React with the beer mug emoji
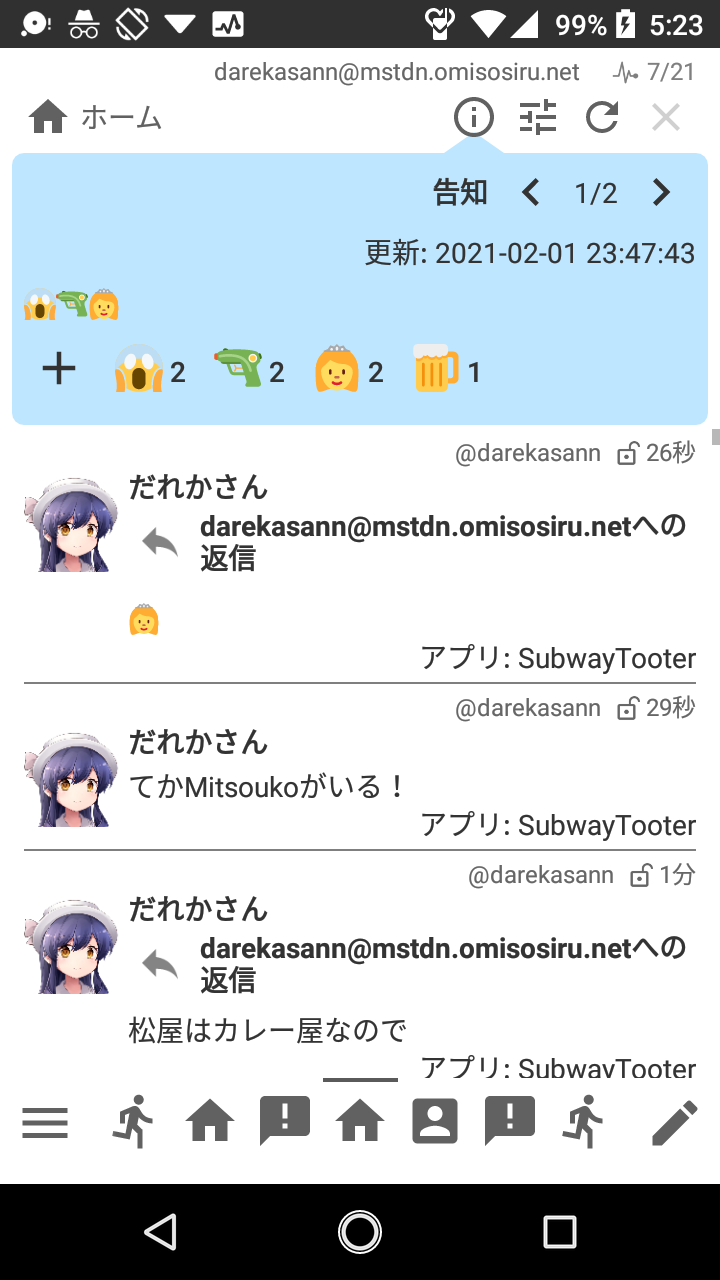The image size is (720, 1280). (446, 370)
